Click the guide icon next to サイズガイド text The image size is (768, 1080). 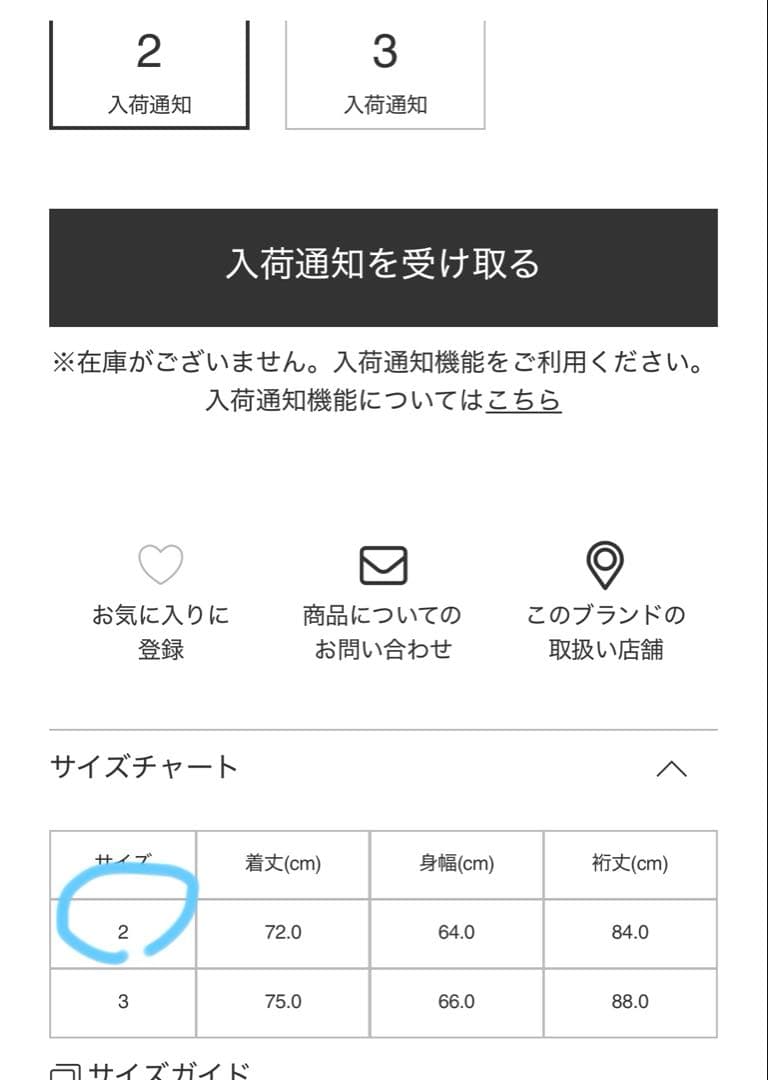(x=68, y=1072)
